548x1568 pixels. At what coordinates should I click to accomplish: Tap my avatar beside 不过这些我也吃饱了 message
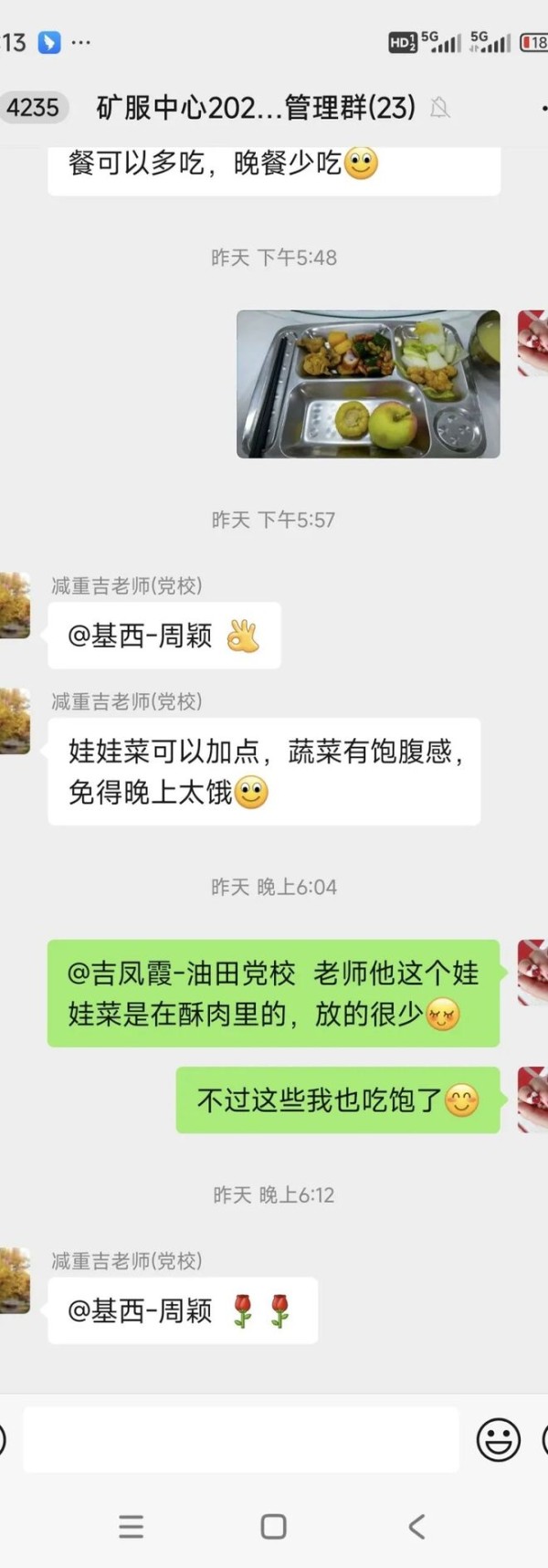(x=532, y=1100)
